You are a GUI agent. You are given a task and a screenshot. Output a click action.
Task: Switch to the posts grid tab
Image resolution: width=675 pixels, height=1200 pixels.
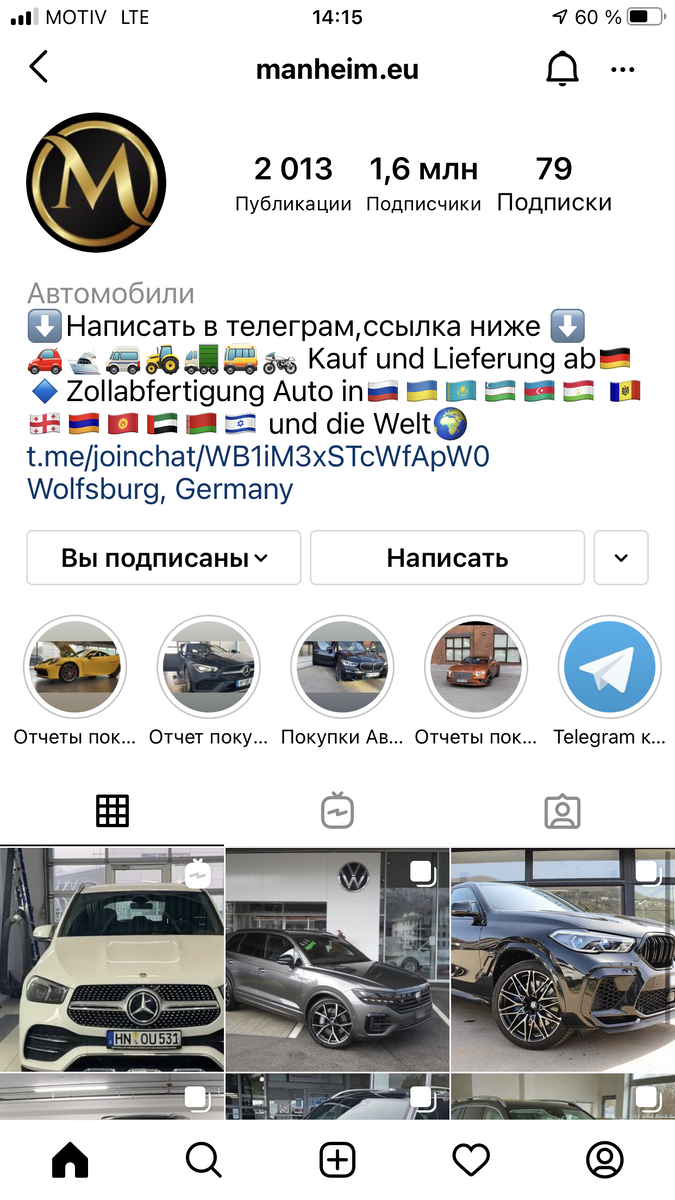point(112,811)
